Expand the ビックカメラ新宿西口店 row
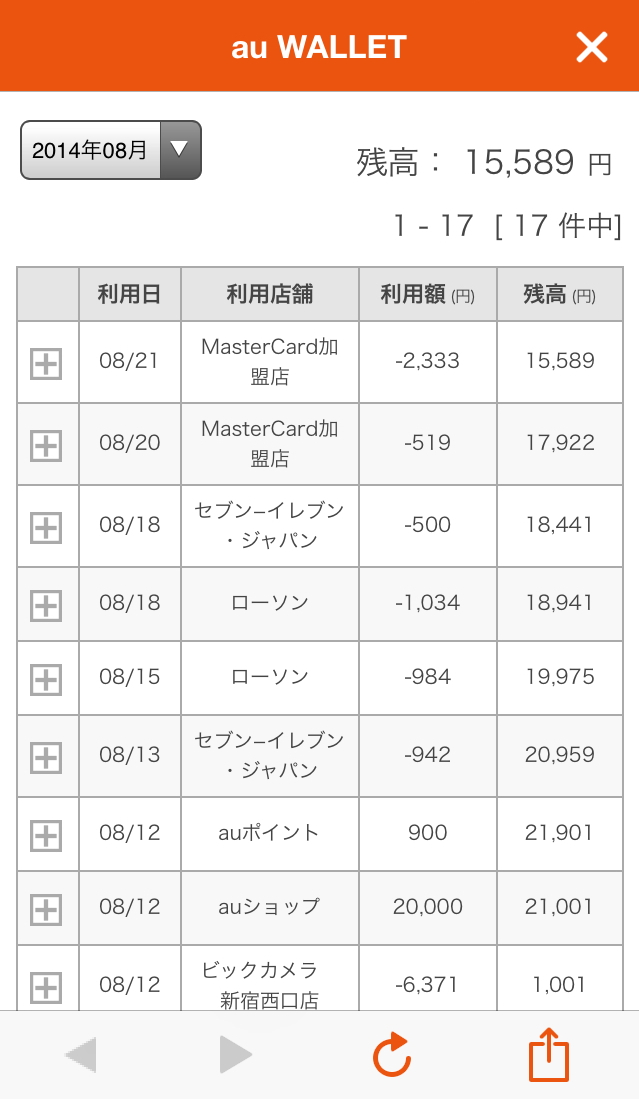This screenshot has width=639, height=1099. click(46, 988)
